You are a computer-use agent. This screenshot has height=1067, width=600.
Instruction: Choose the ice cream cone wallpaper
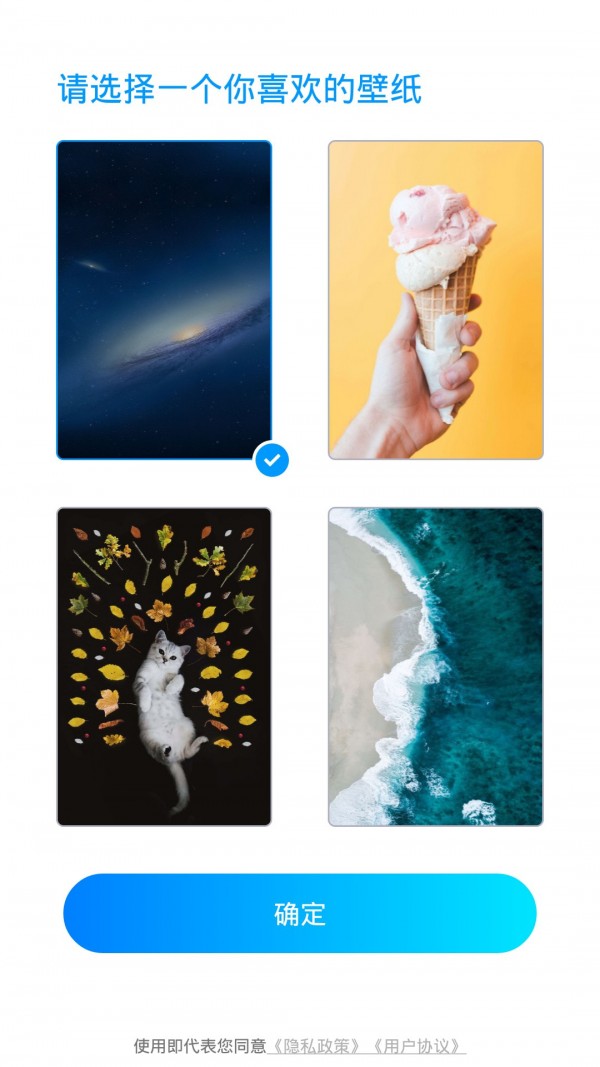435,299
